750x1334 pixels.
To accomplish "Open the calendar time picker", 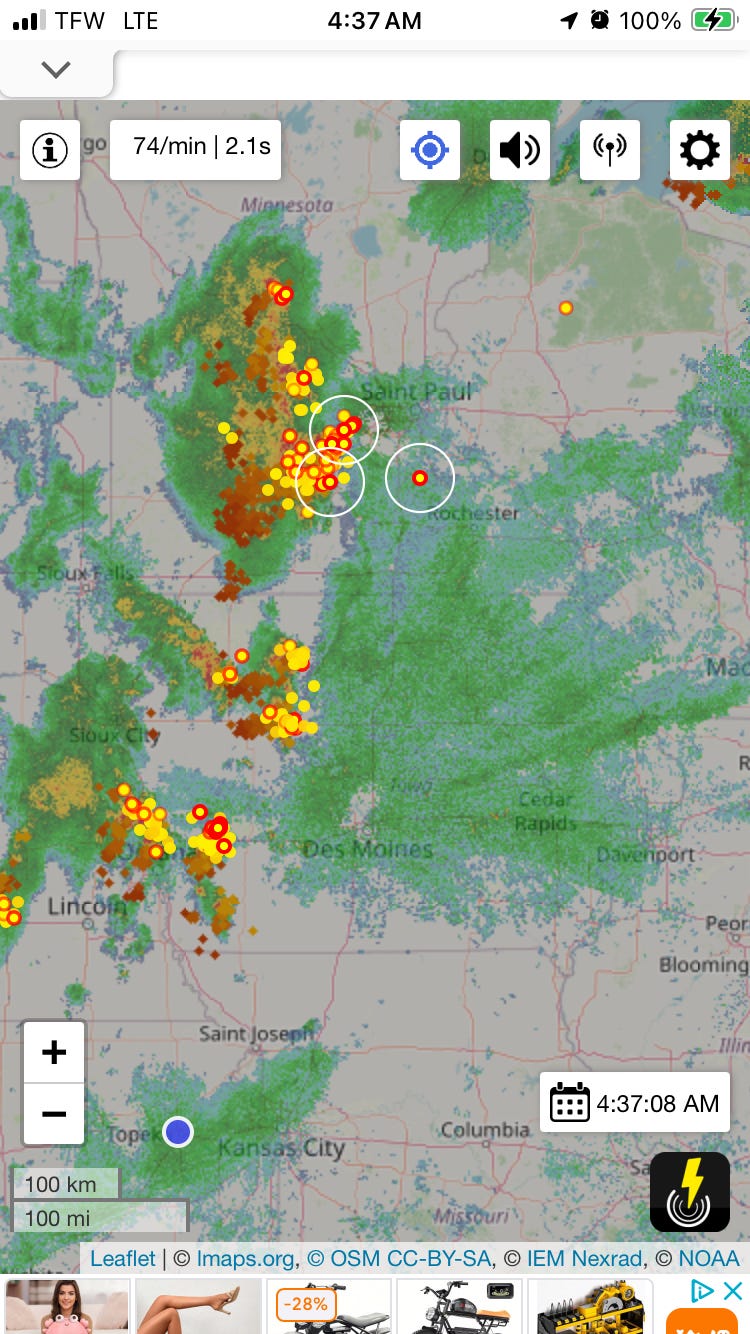I will (570, 1103).
